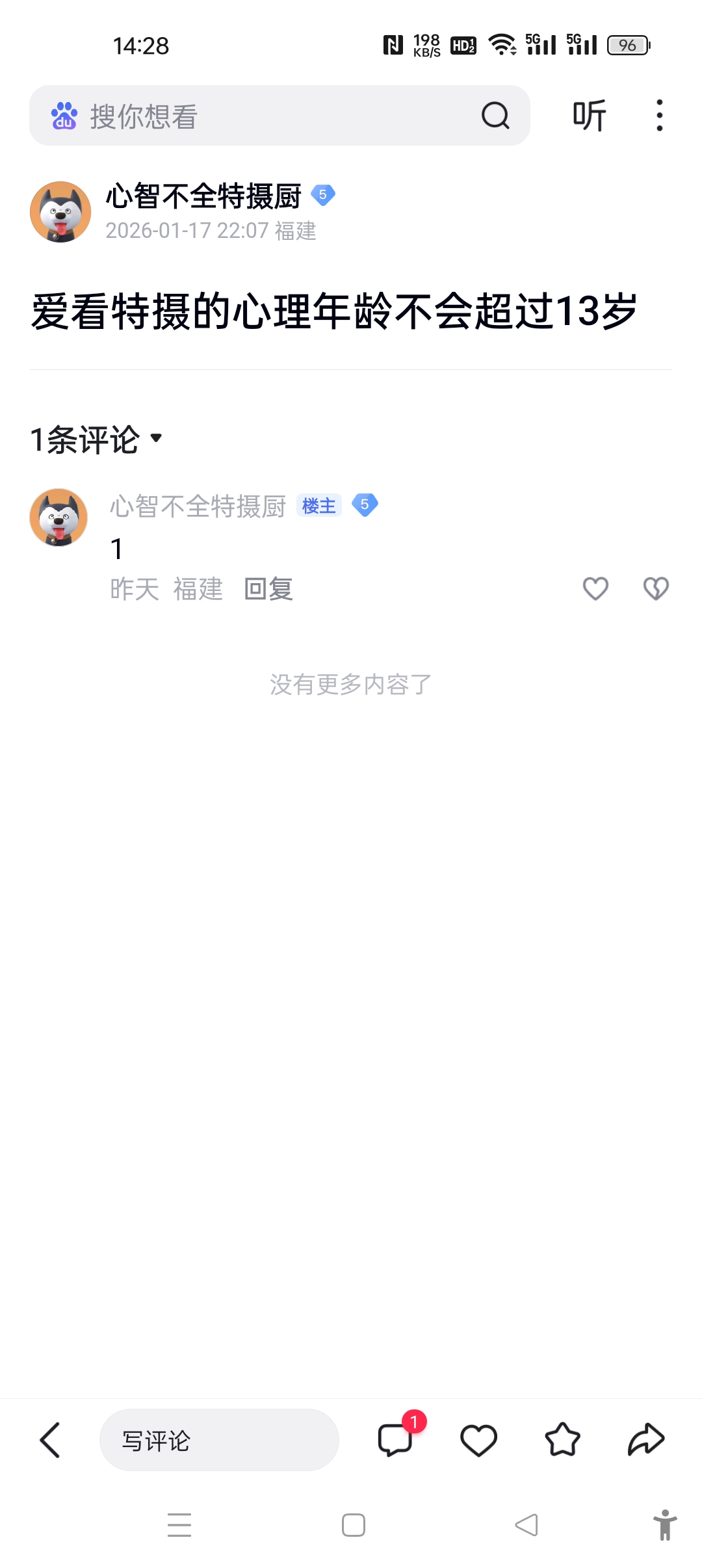The width and height of the screenshot is (702, 1568).
Task: Favorite this post with the star icon
Action: point(562,1439)
